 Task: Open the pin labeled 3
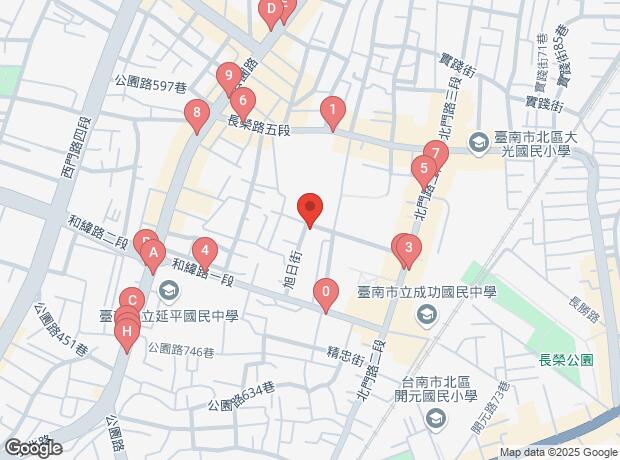click(408, 248)
